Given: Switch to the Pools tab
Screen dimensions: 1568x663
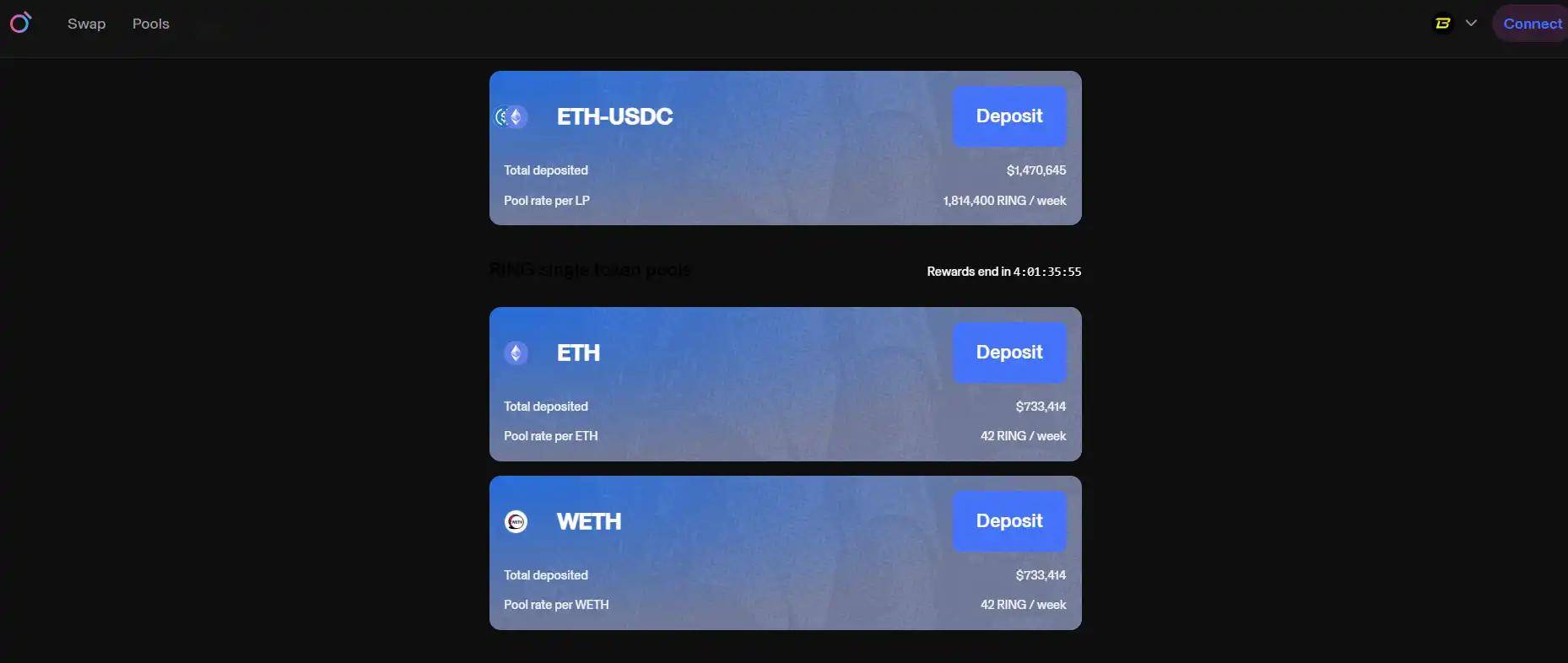Looking at the screenshot, I should [150, 24].
